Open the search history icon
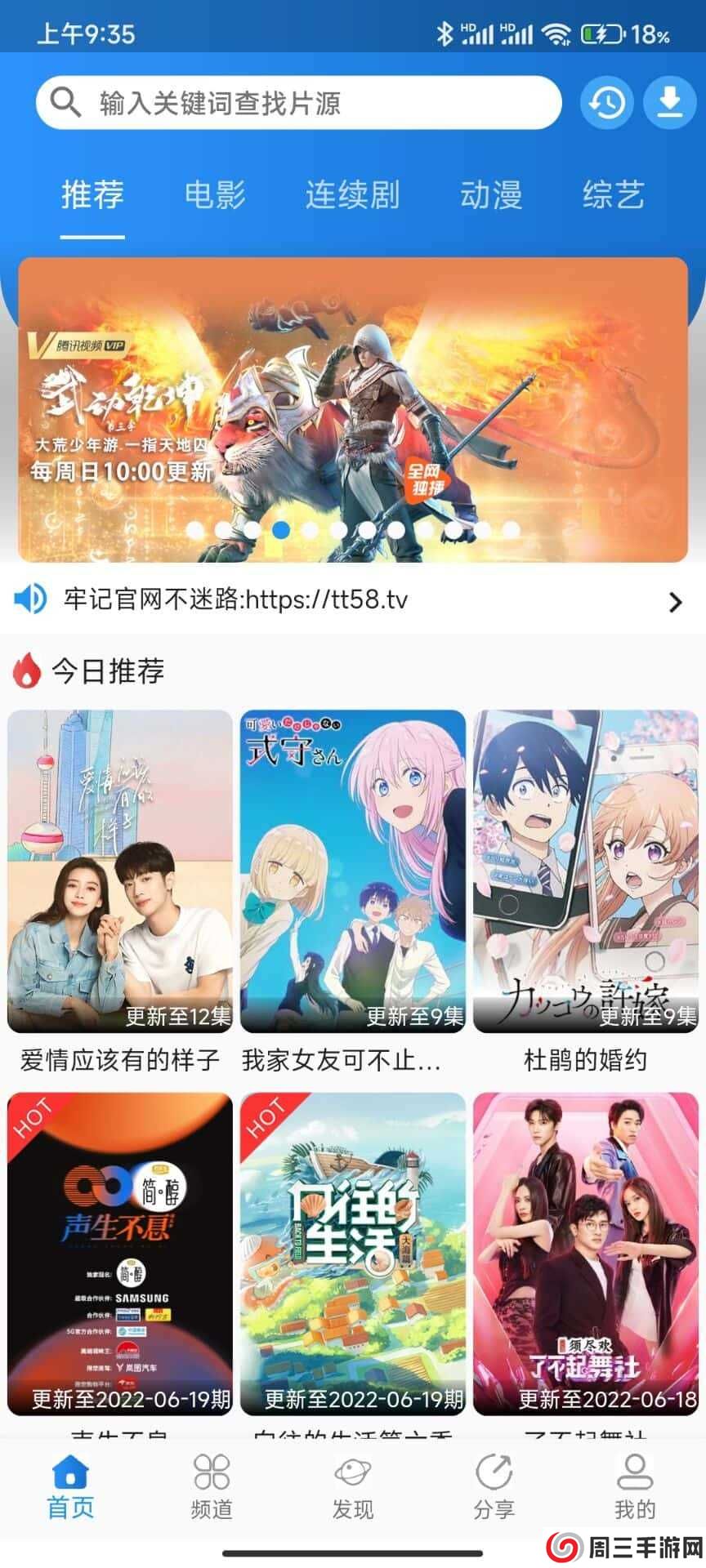The image size is (706, 1568). click(606, 102)
